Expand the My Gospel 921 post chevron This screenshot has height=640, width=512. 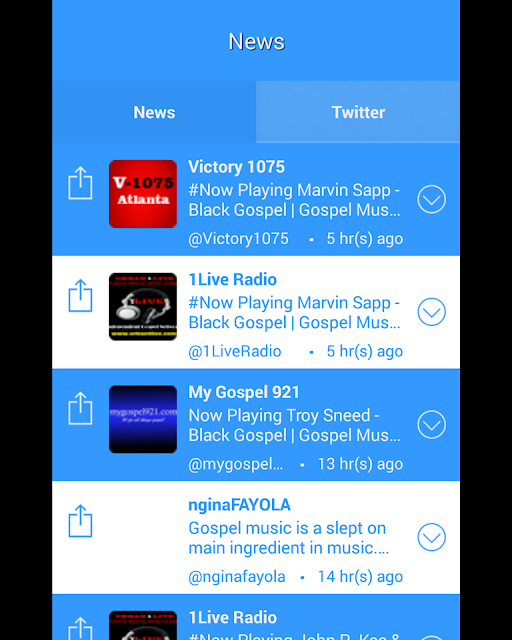click(432, 424)
